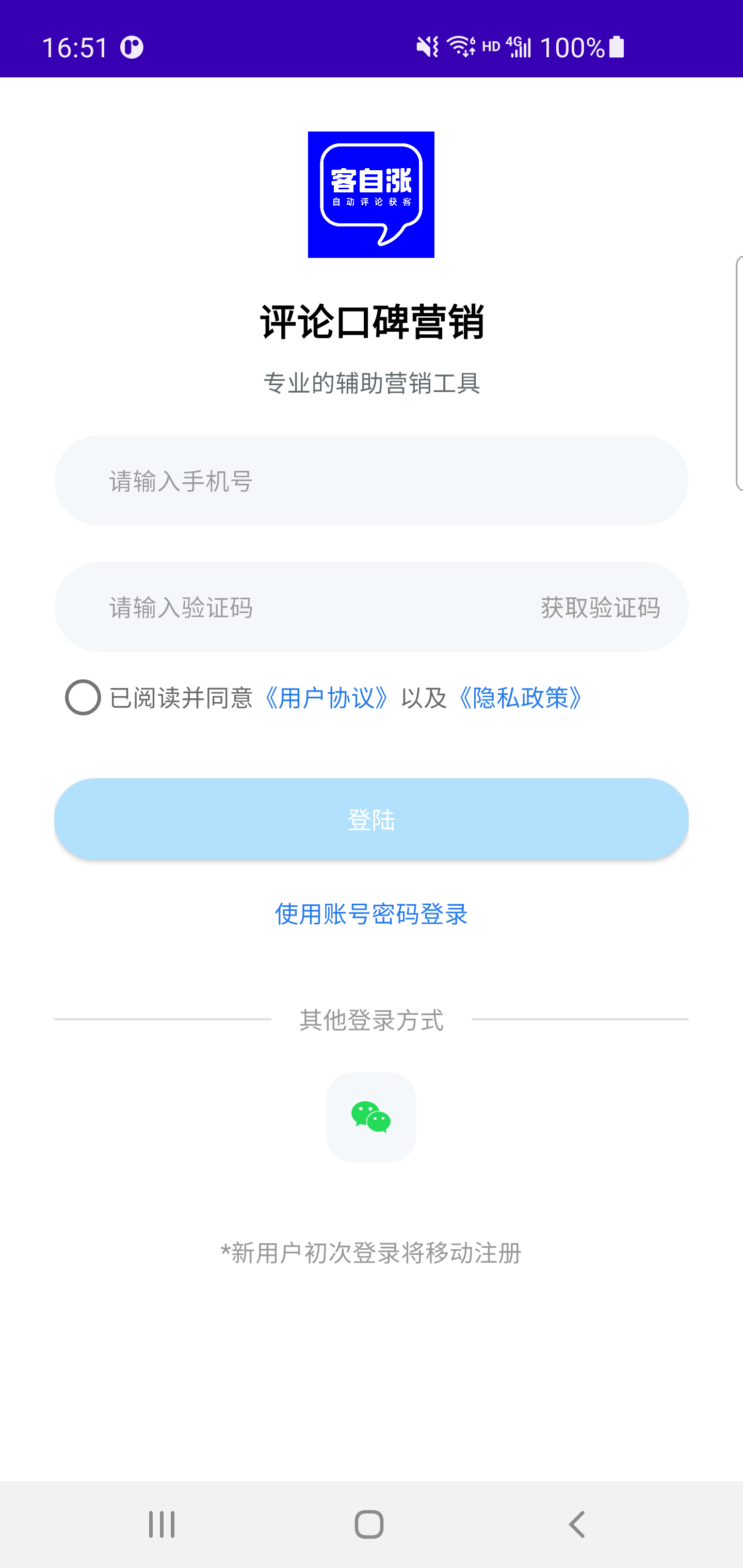
Task: View the 隐私政策 link
Action: click(x=520, y=697)
